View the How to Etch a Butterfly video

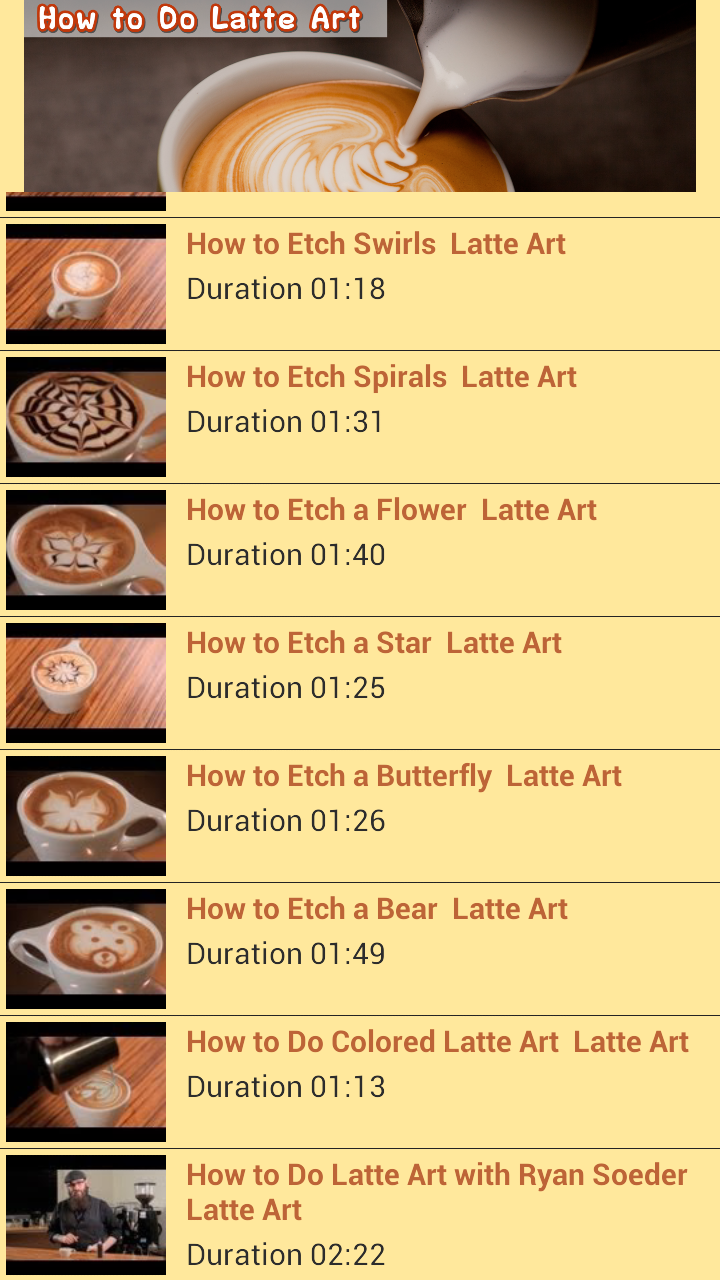point(403,776)
